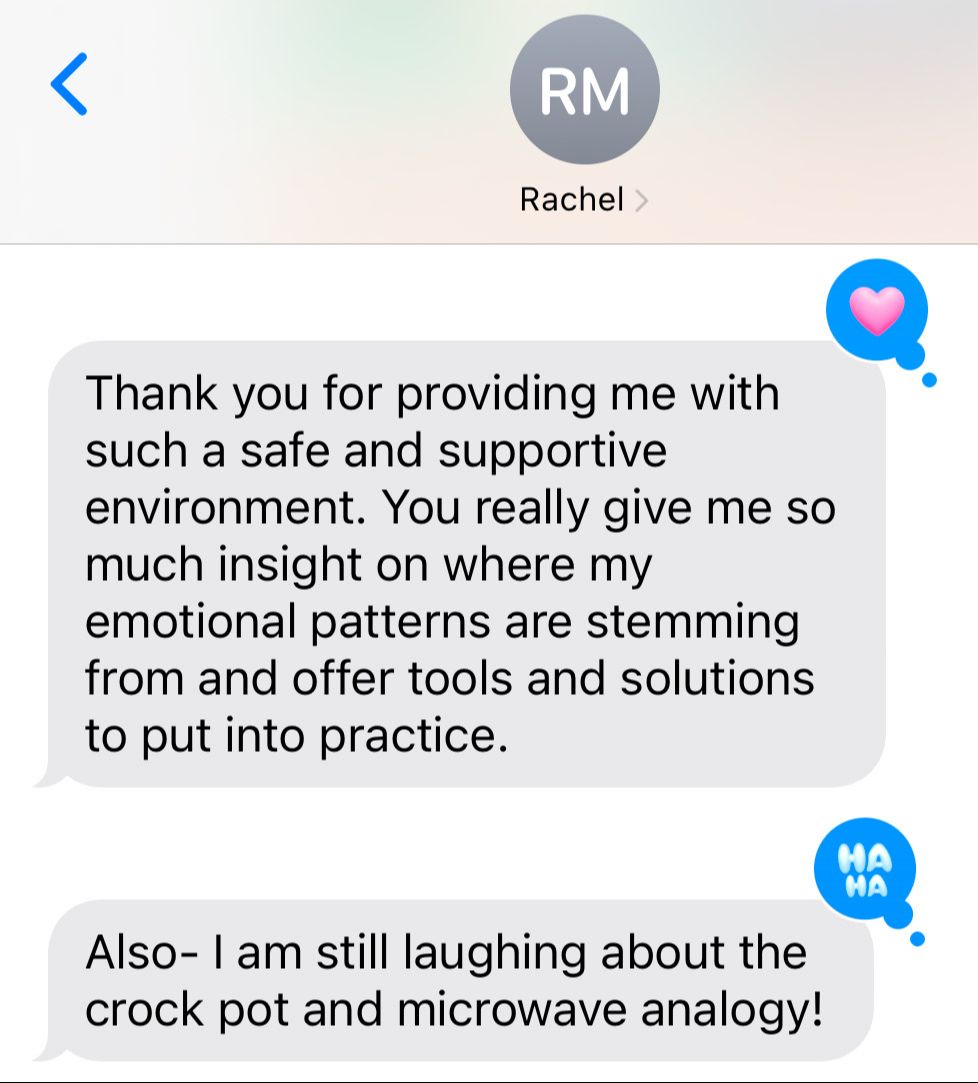Tap the heart reaction on the message

point(876,310)
